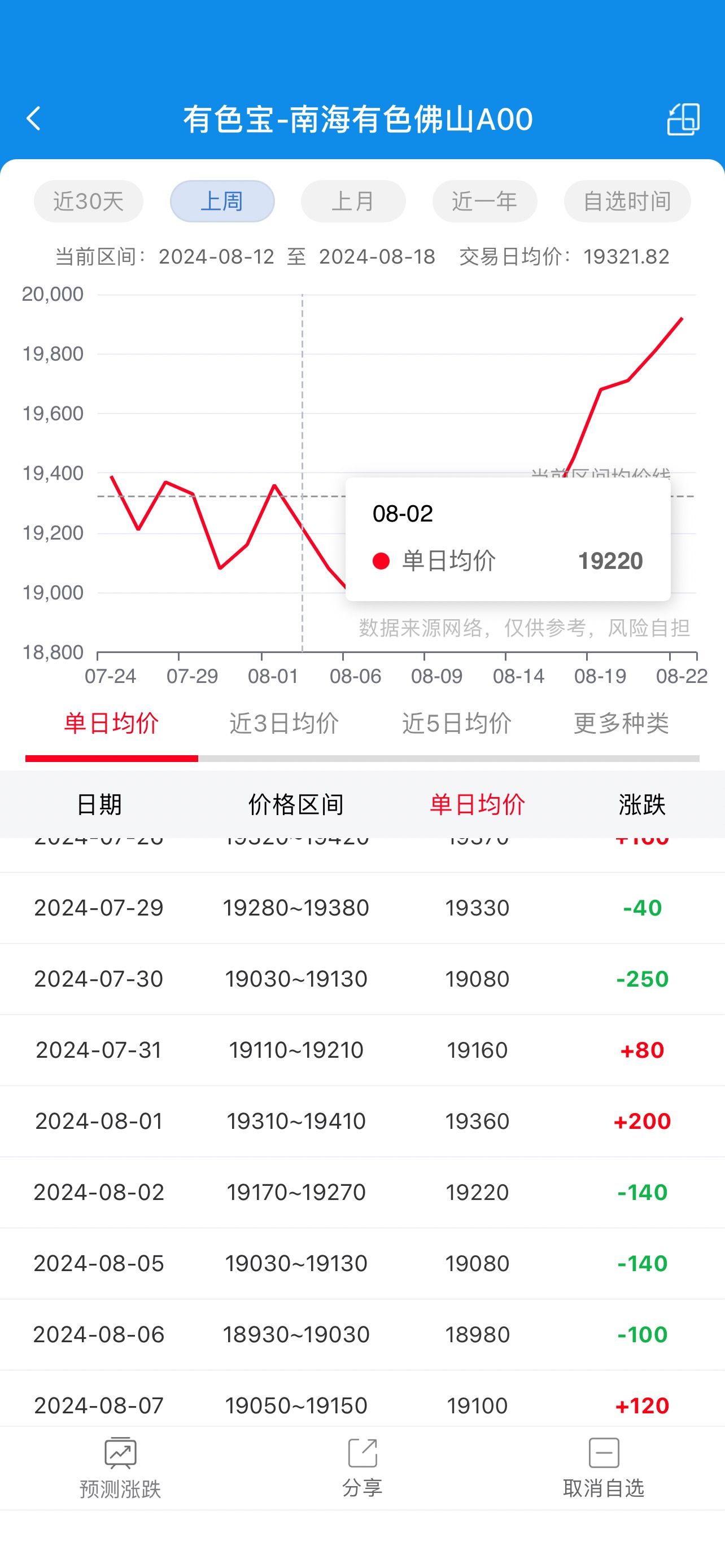Image resolution: width=725 pixels, height=1568 pixels.
Task: Select the 上周 time range chip
Action: [222, 201]
